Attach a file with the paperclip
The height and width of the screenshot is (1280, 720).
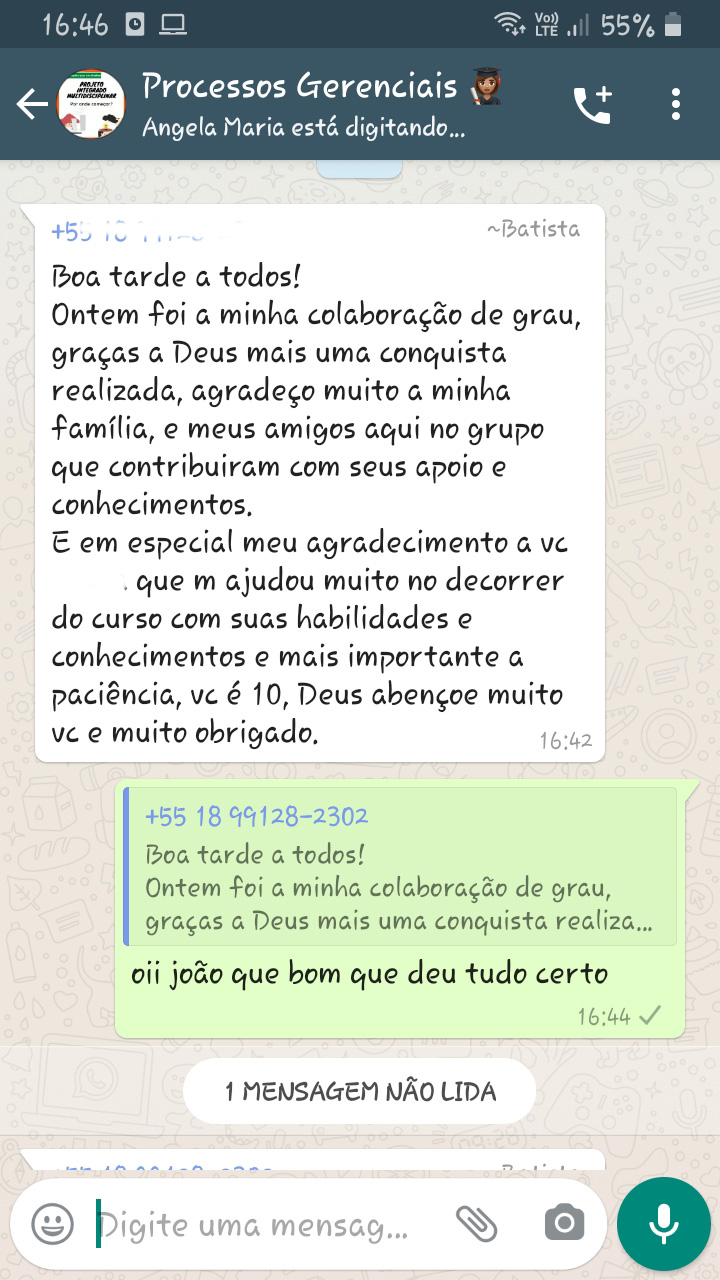click(x=476, y=1223)
